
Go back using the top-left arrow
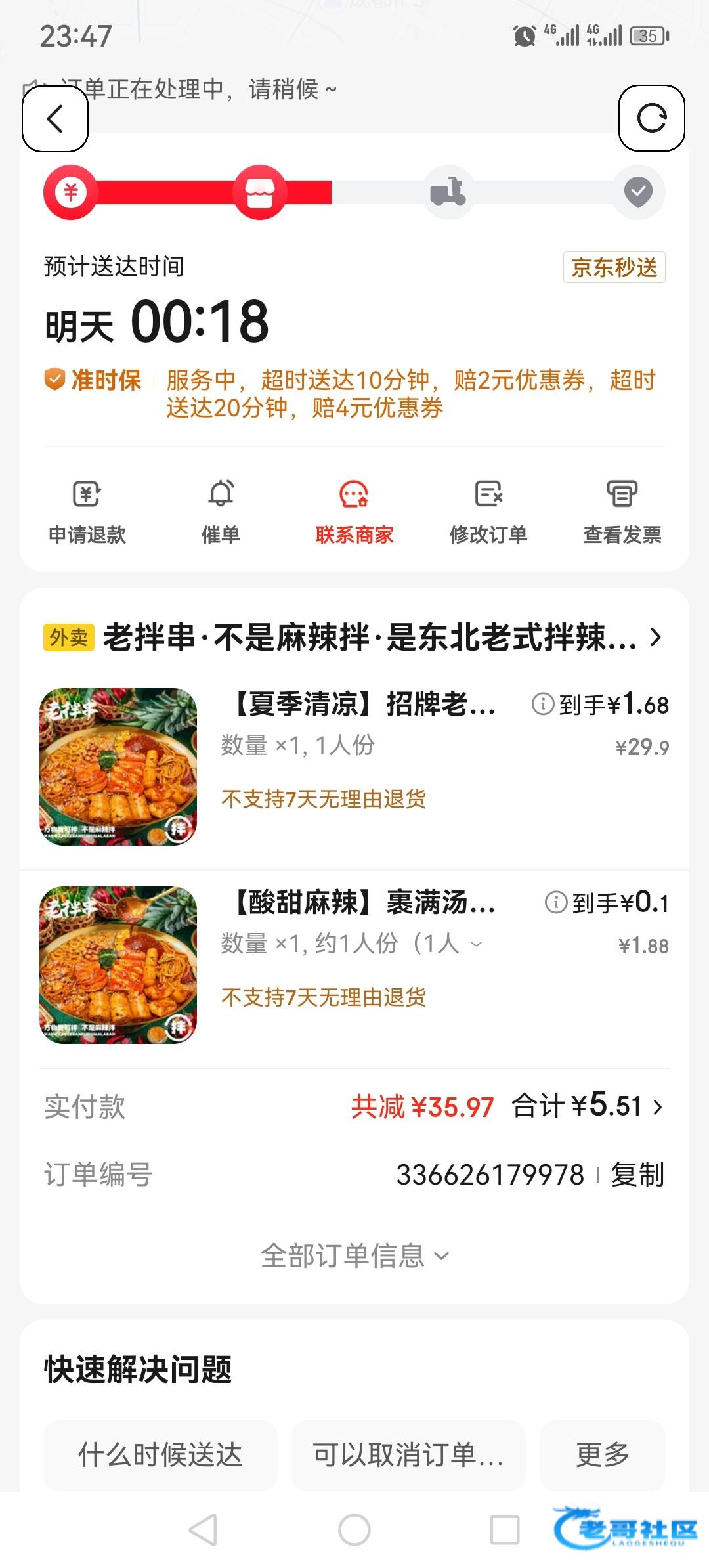tap(55, 119)
